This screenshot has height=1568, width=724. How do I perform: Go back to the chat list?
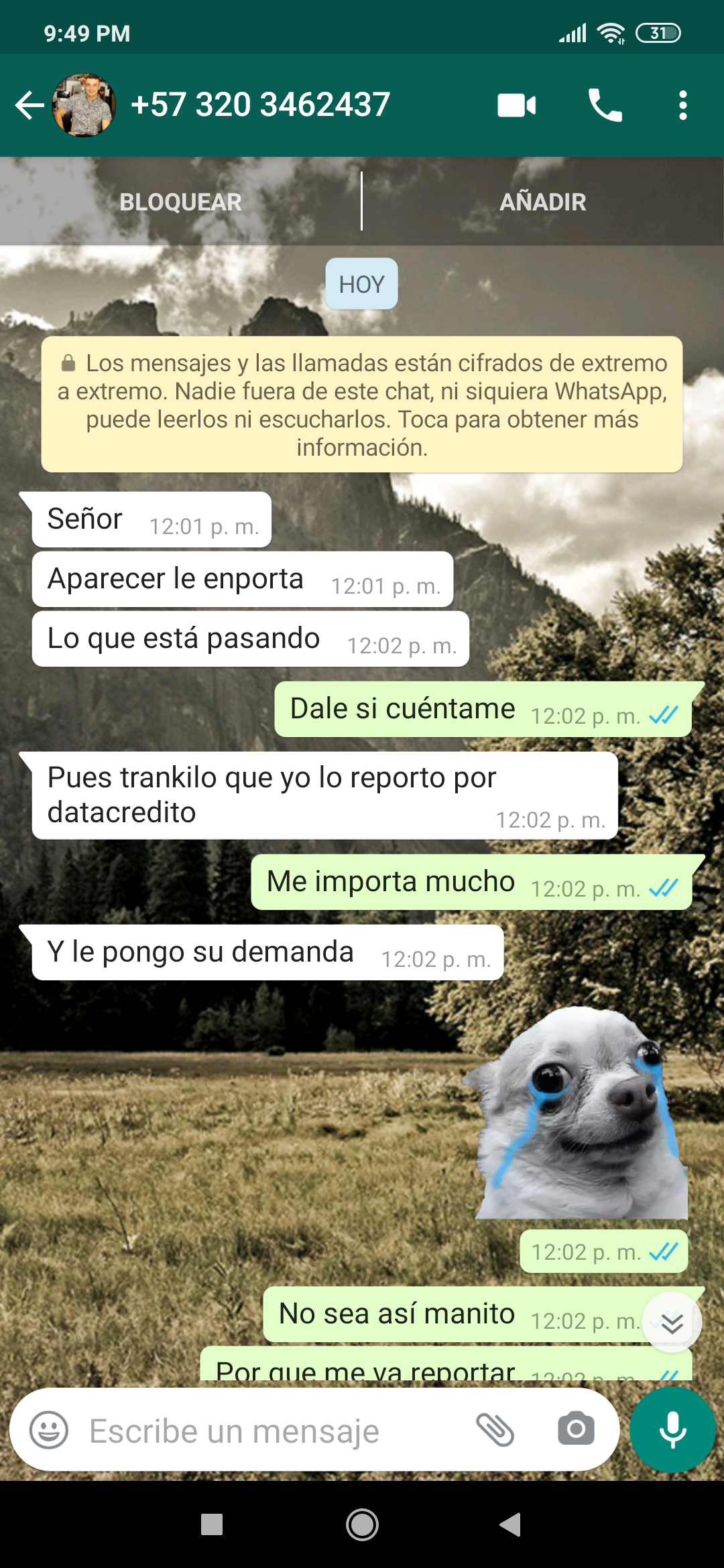(29, 105)
